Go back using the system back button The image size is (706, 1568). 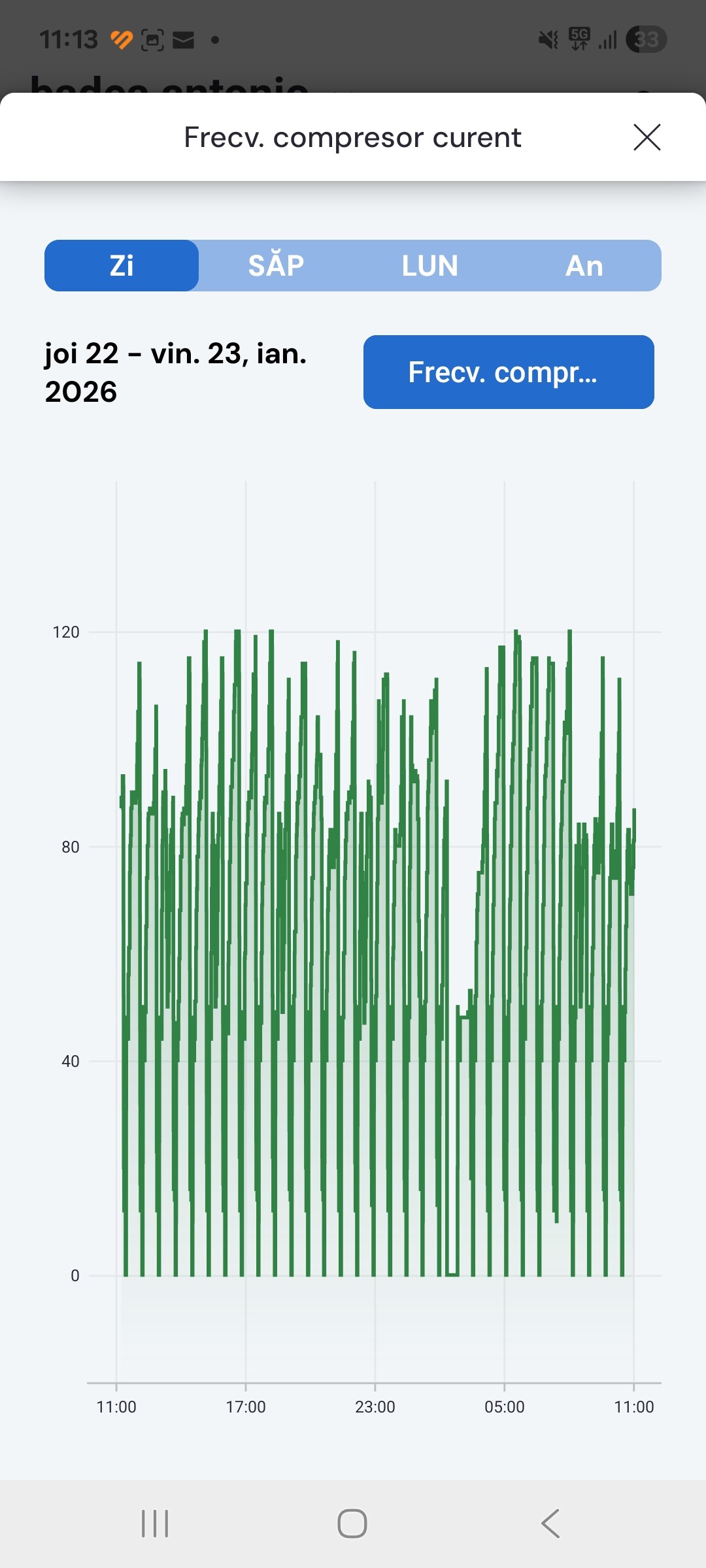550,1524
